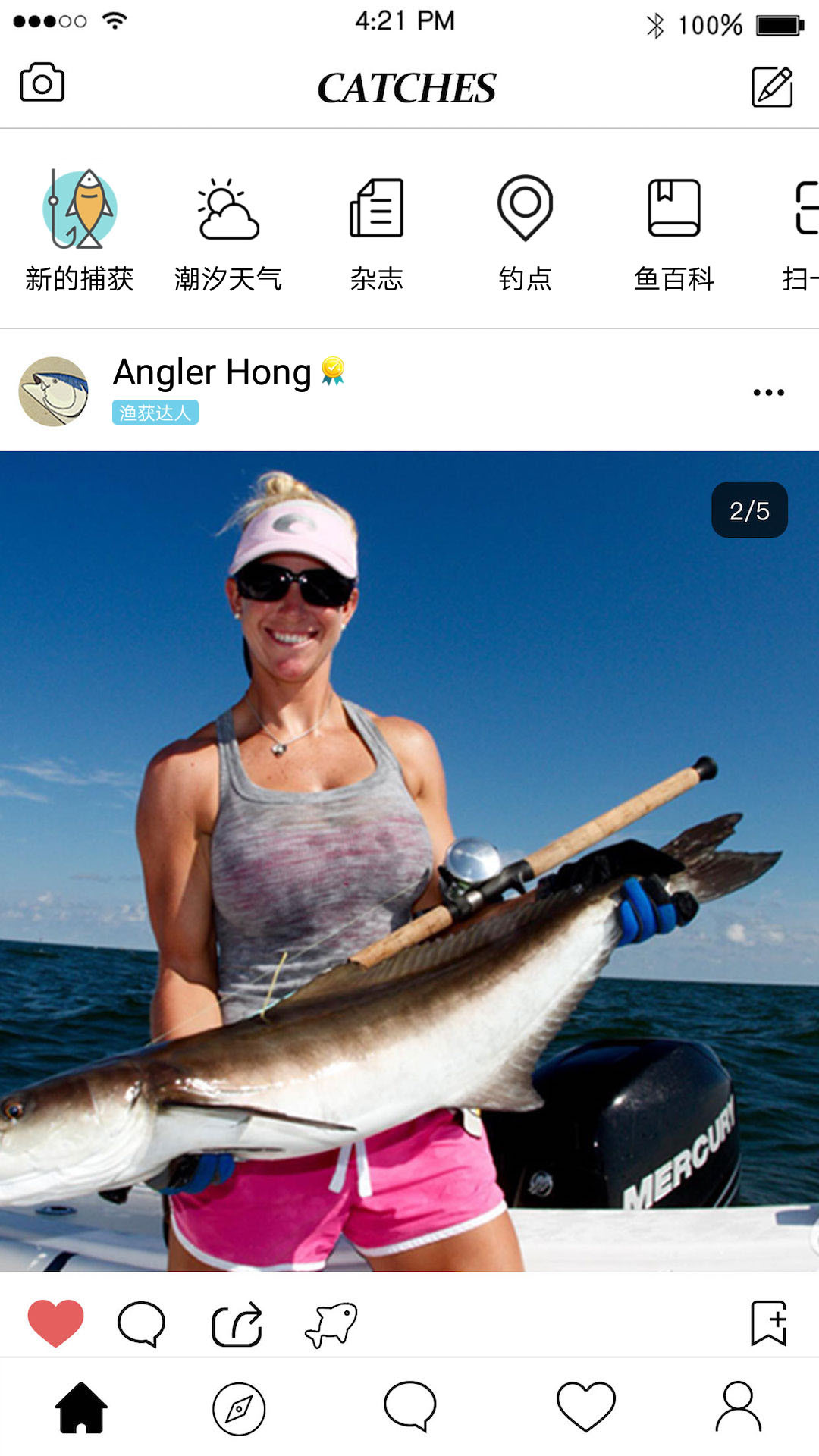The height and width of the screenshot is (1456, 819).
Task: Expand the 2/5 photo carousel indicator
Action: pos(749,510)
